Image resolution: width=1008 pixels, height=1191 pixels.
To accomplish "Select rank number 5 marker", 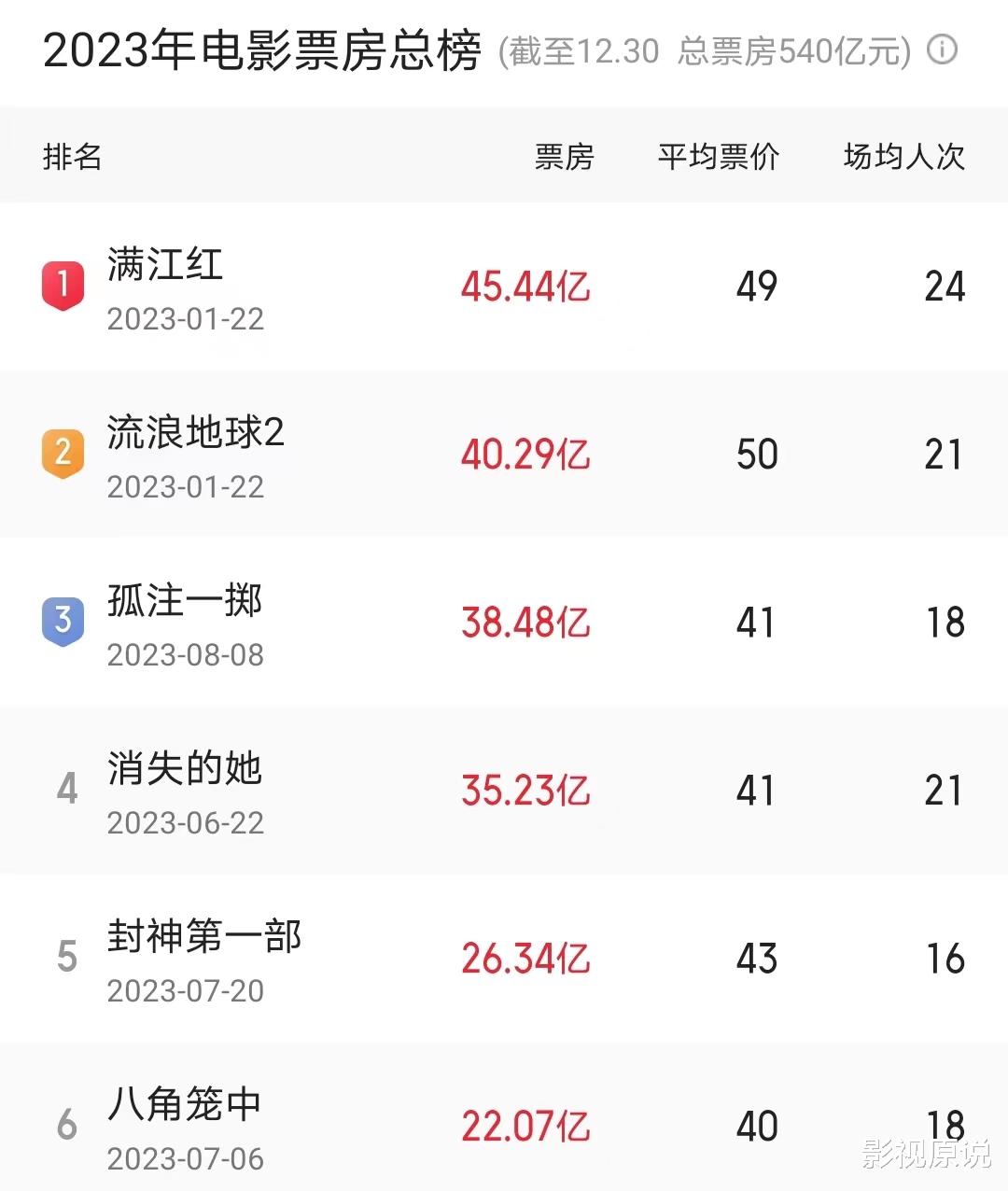I will click(65, 957).
